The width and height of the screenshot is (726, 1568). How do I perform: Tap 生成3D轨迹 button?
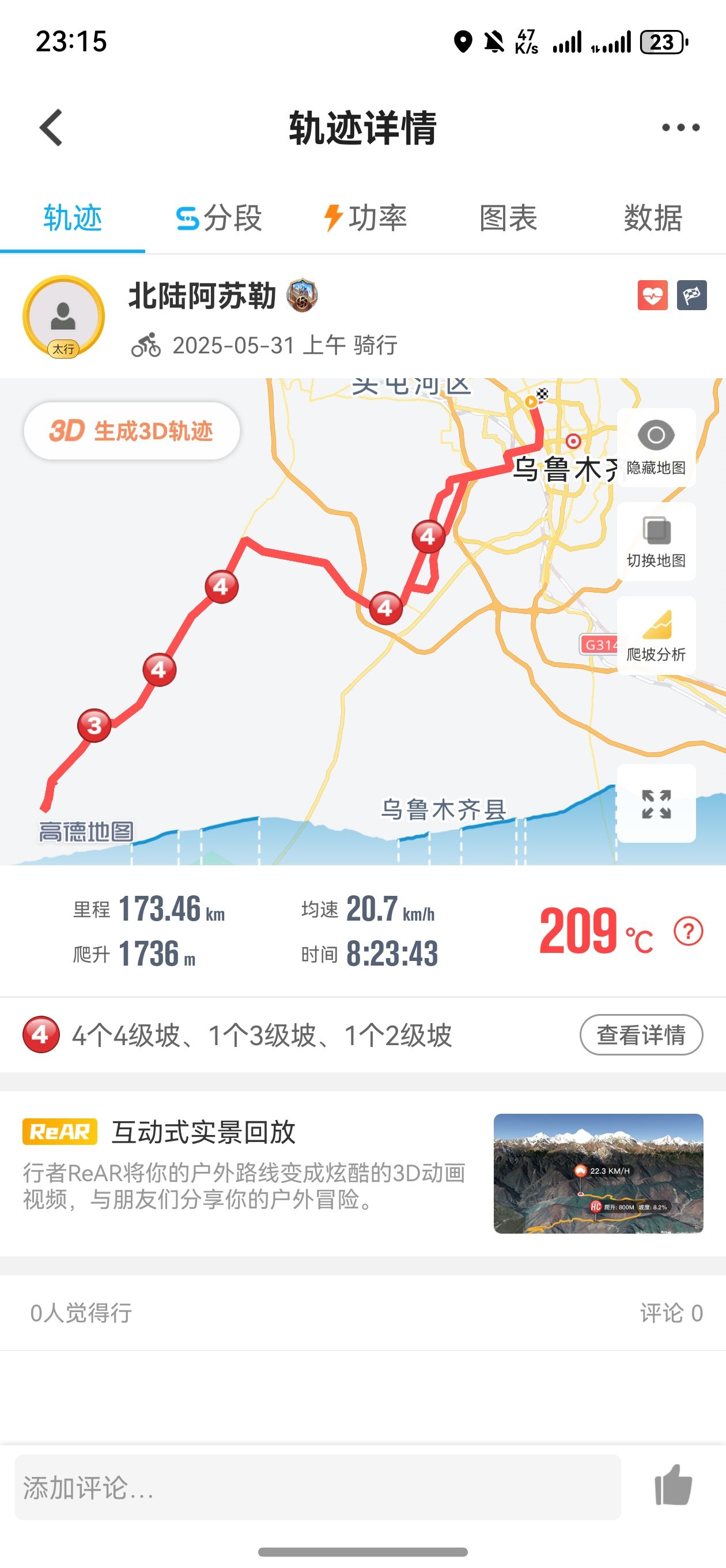[x=131, y=431]
